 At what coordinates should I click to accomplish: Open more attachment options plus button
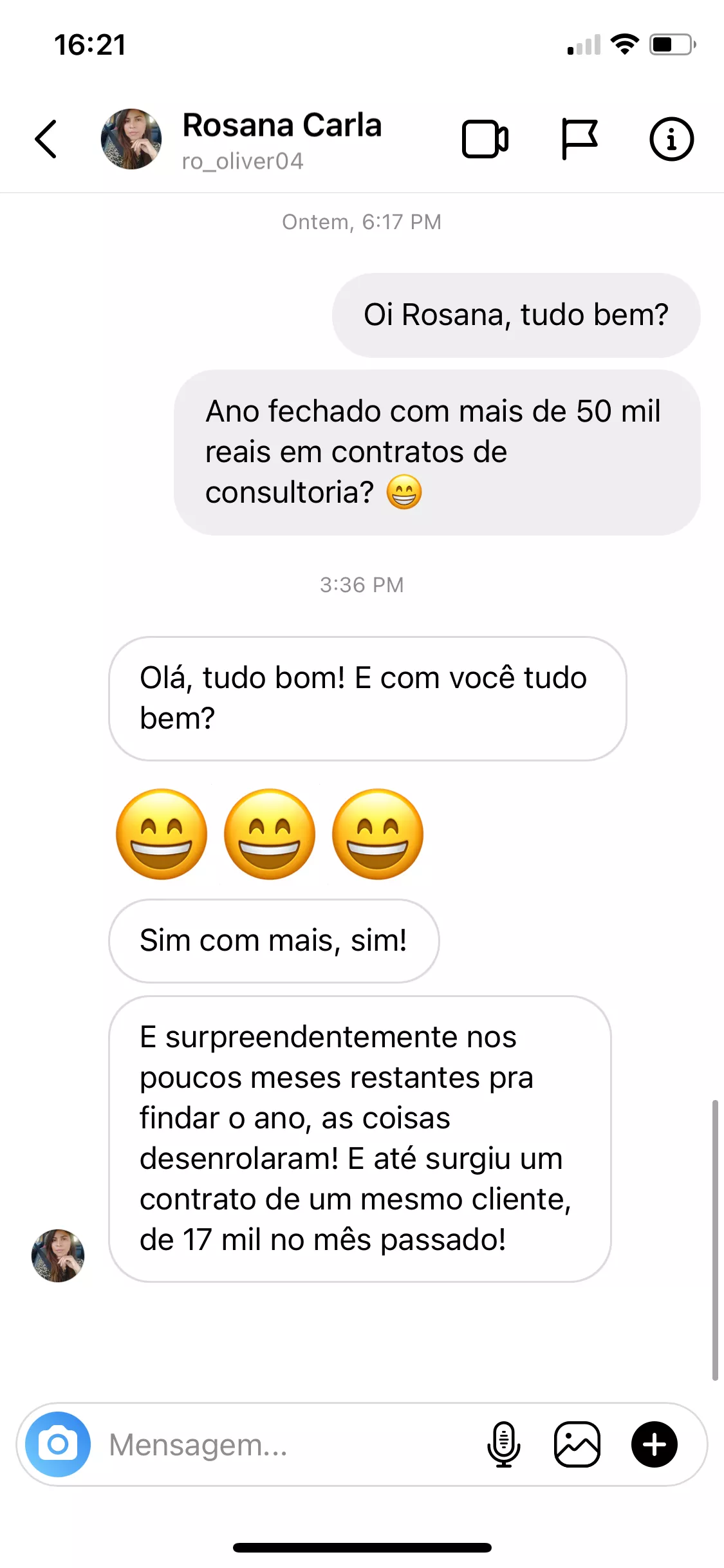pyautogui.click(x=654, y=1444)
